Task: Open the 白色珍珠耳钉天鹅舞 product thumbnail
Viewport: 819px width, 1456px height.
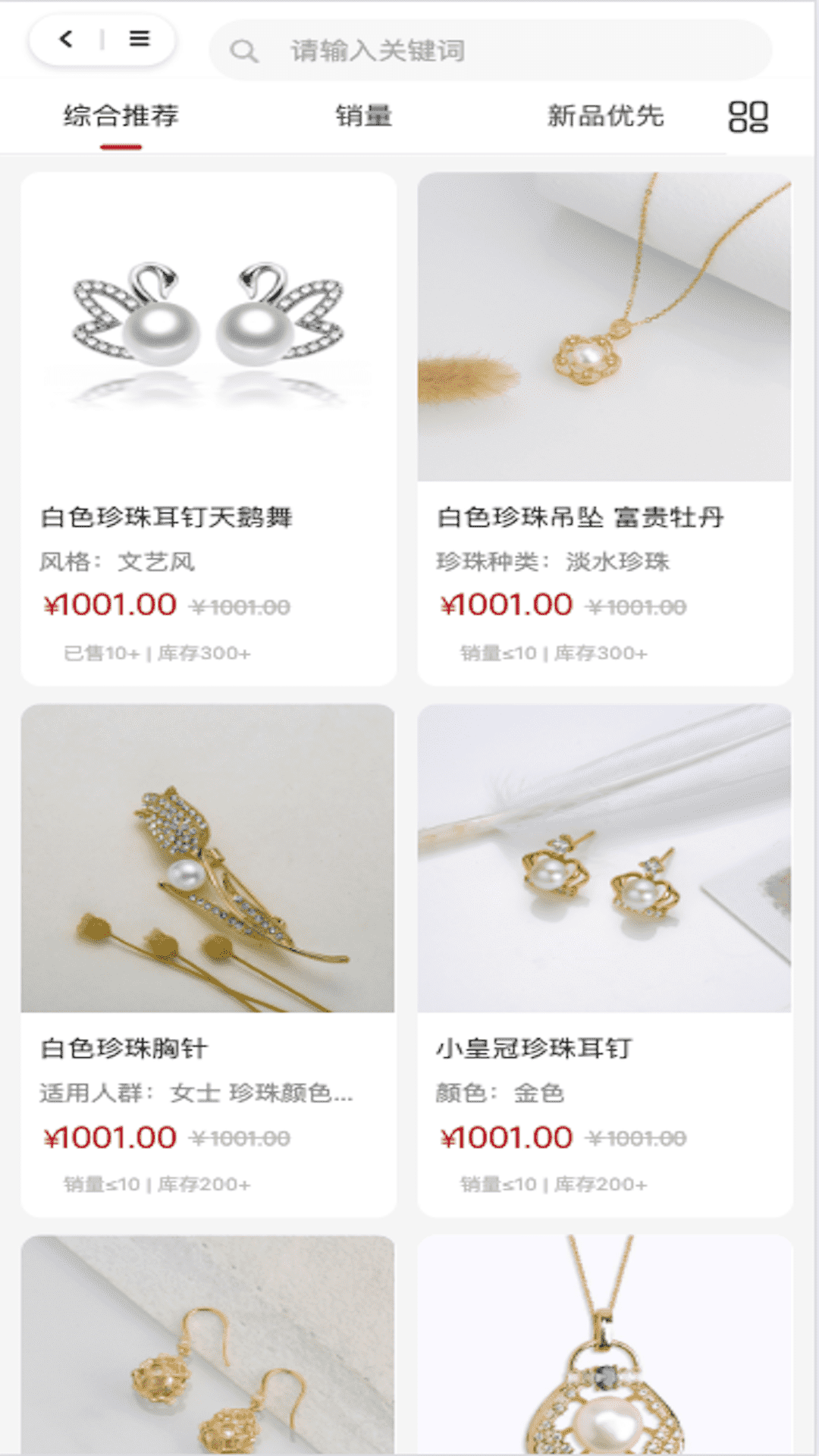Action: (x=207, y=326)
